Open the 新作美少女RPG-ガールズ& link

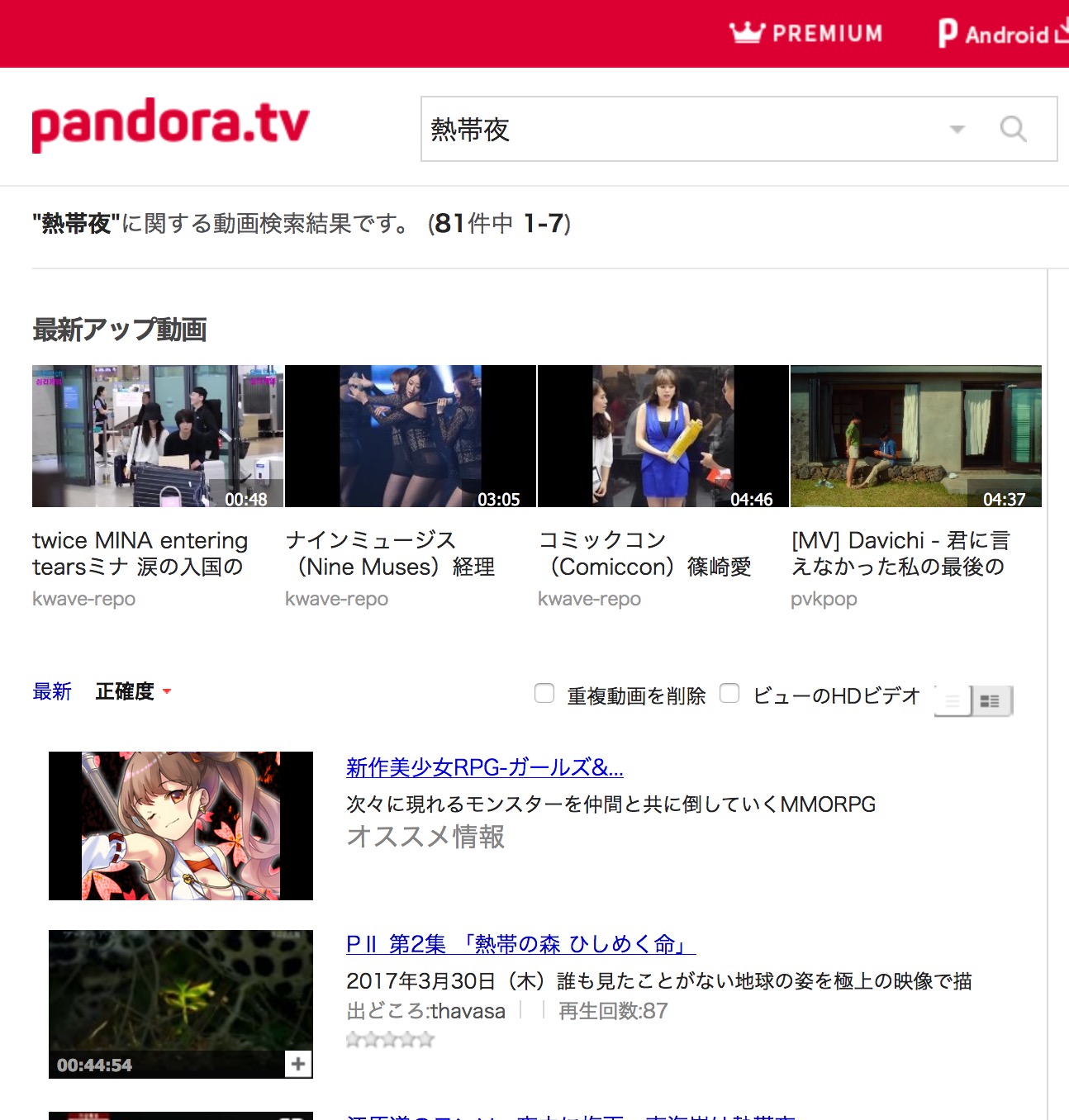(x=484, y=767)
